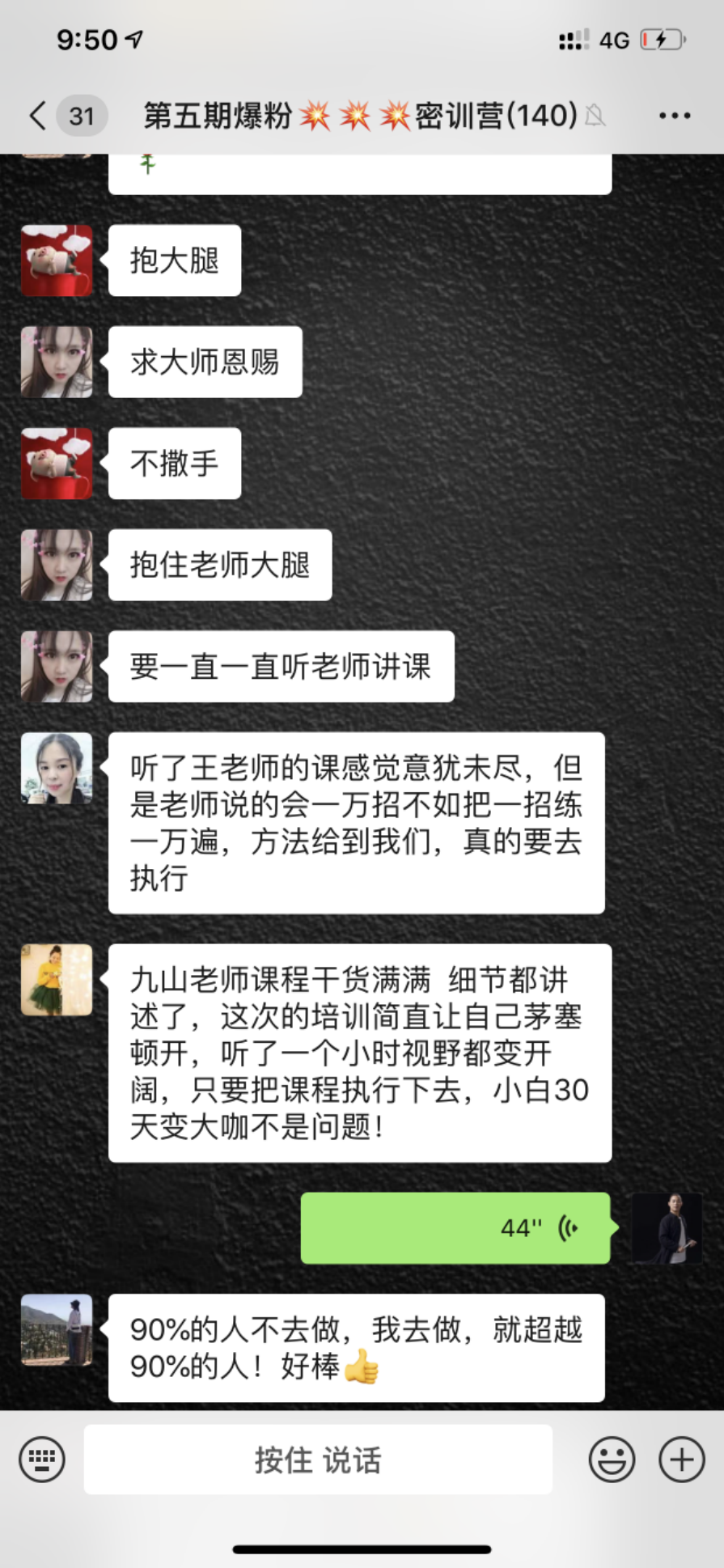The width and height of the screenshot is (724, 1568).
Task: Open the emoji sticker panel
Action: click(x=612, y=1460)
